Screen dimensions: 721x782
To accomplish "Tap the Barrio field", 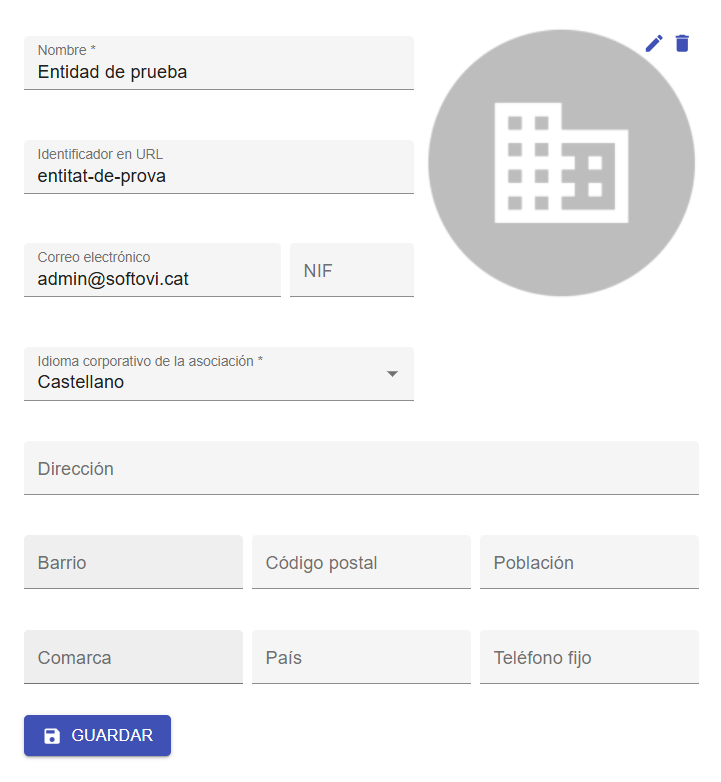I will pyautogui.click(x=134, y=562).
